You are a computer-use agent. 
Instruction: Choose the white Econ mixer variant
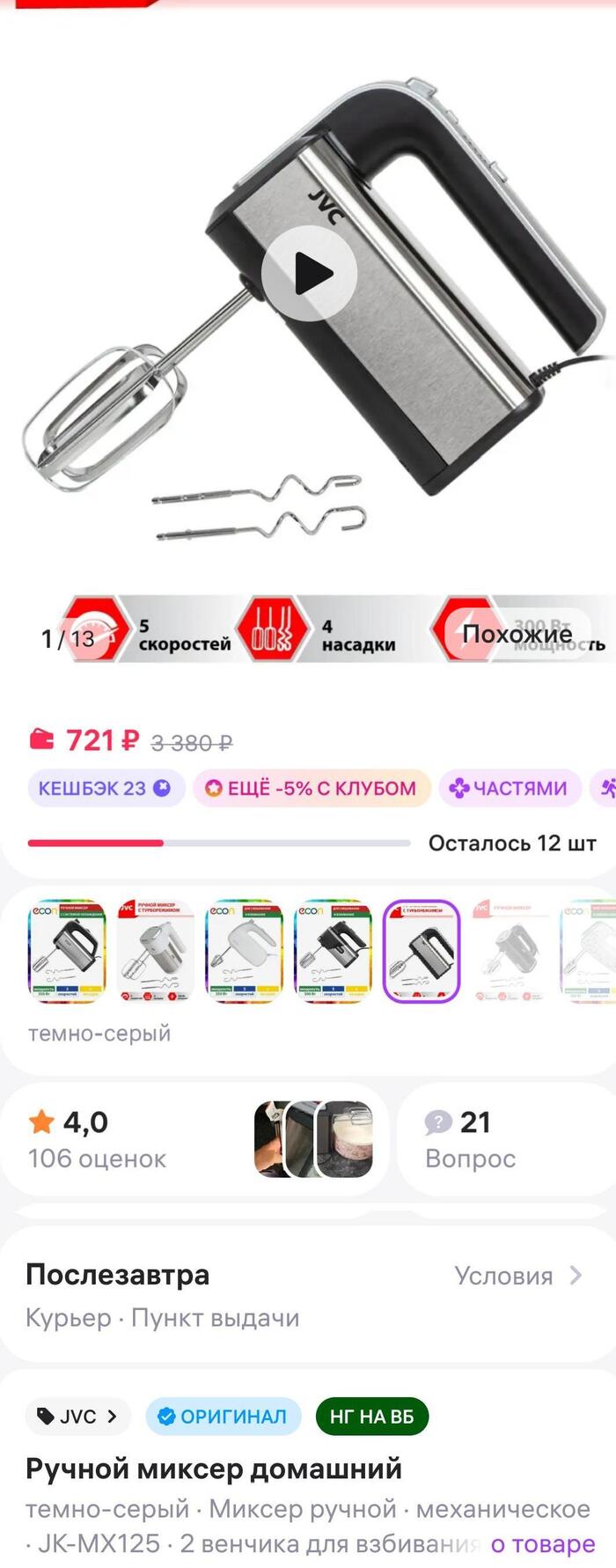(x=245, y=951)
